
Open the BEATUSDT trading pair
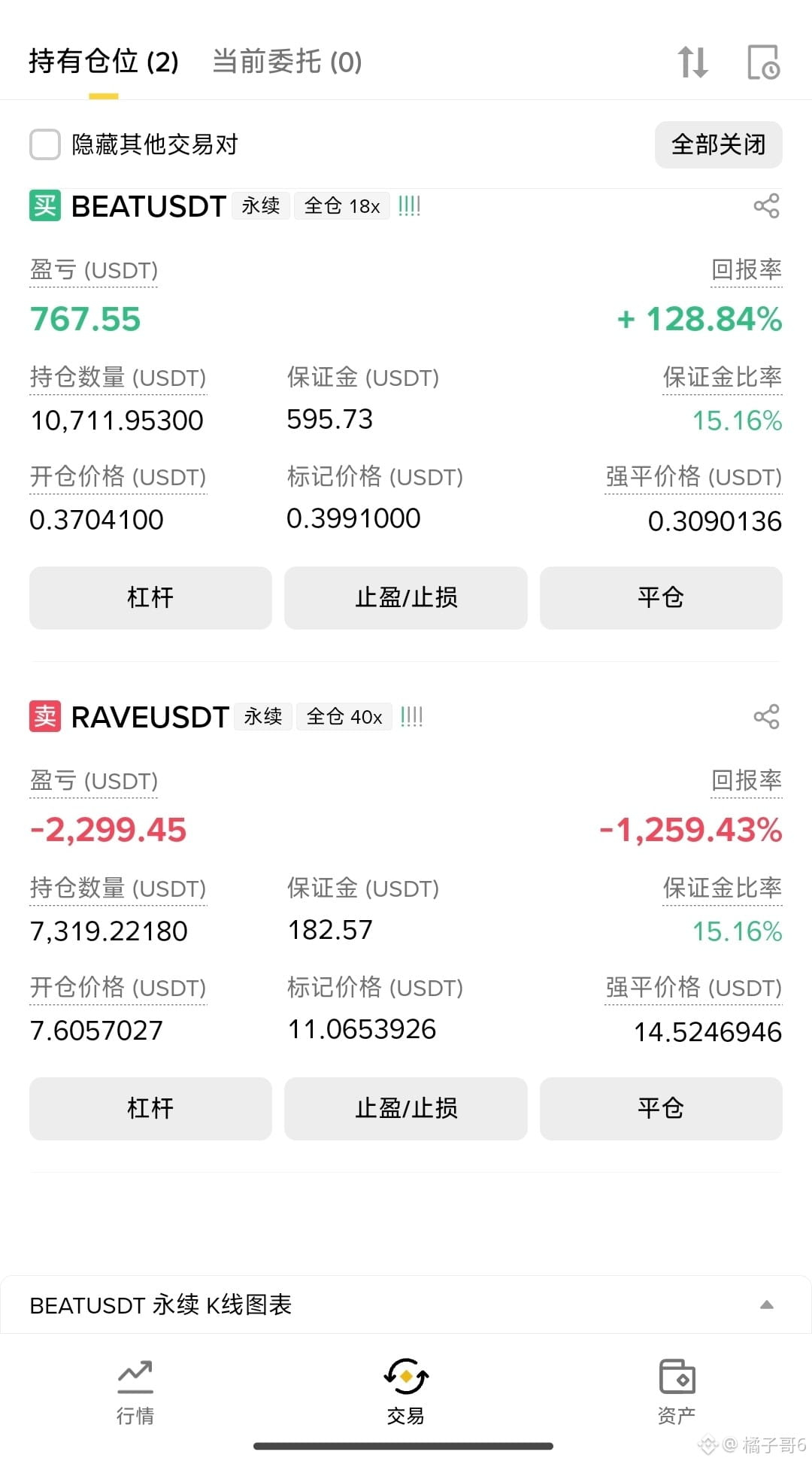point(149,206)
